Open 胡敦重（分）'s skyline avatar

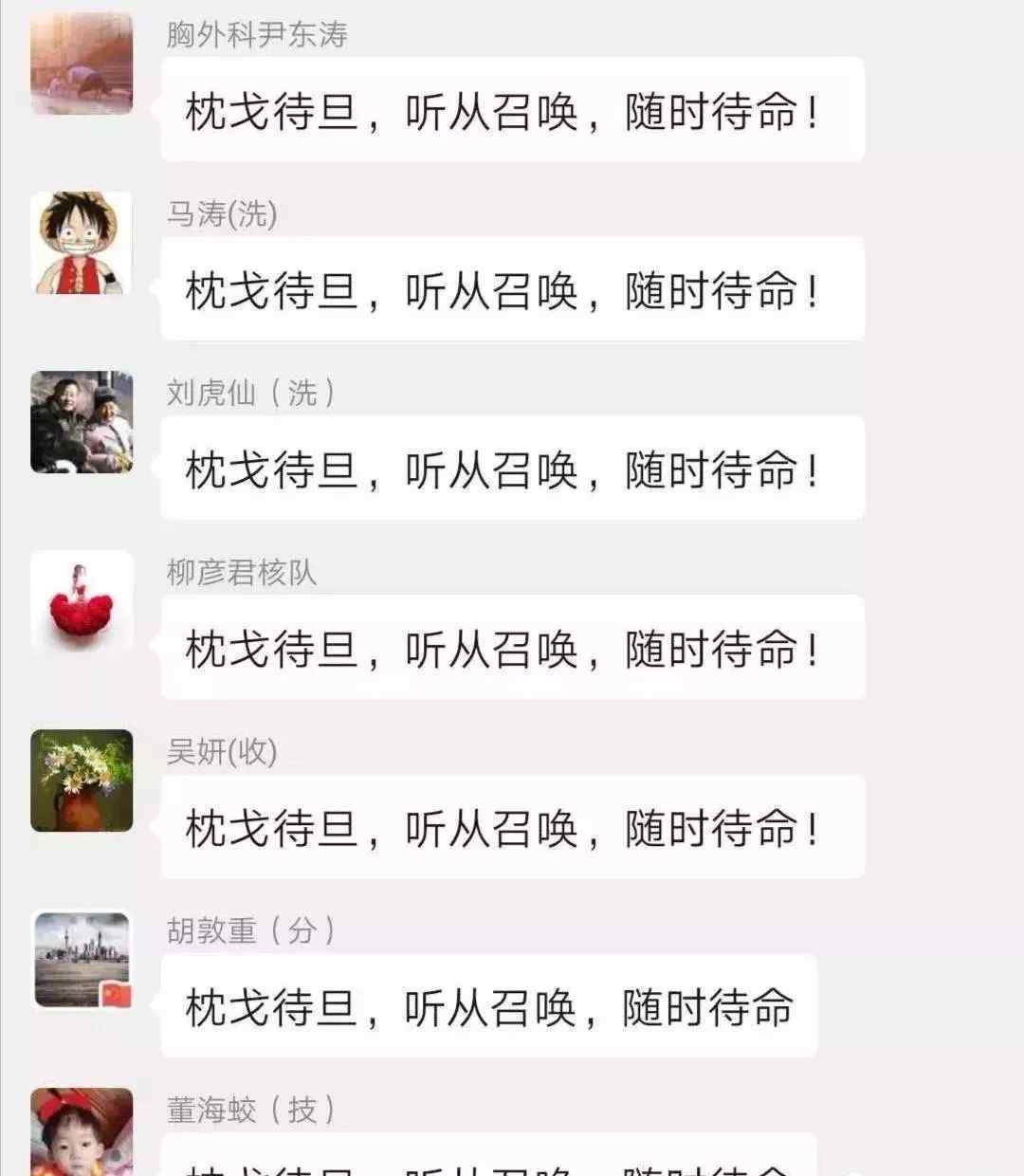(x=82, y=960)
